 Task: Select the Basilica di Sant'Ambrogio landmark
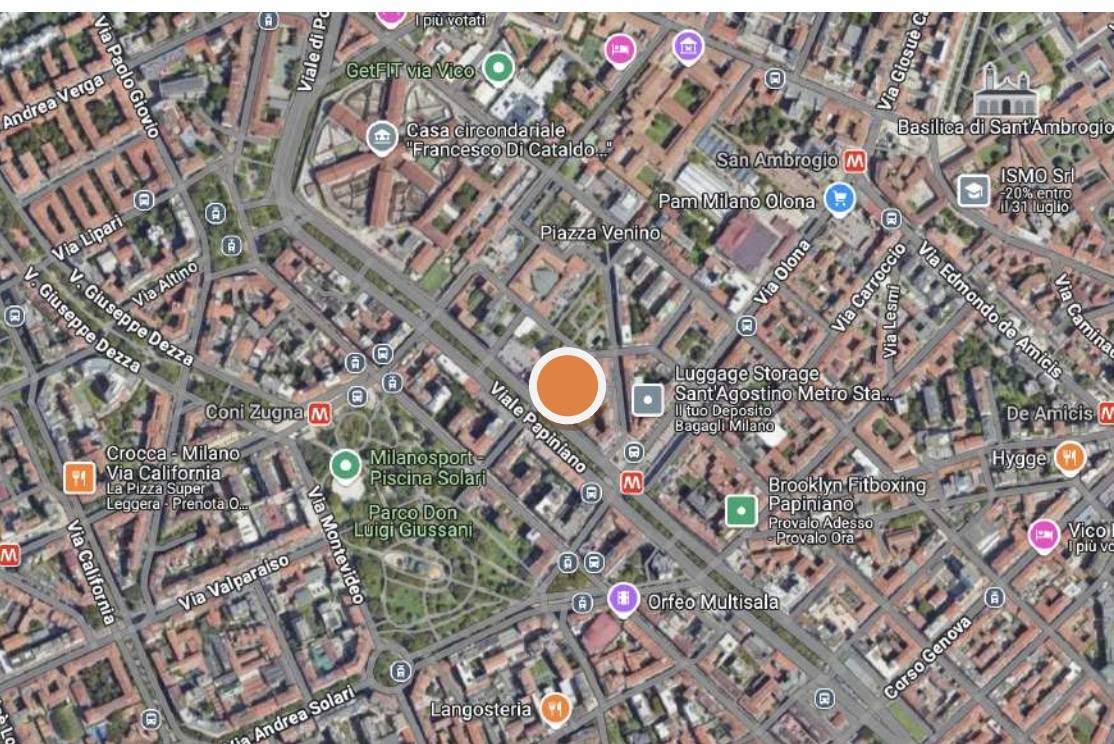point(1007,92)
